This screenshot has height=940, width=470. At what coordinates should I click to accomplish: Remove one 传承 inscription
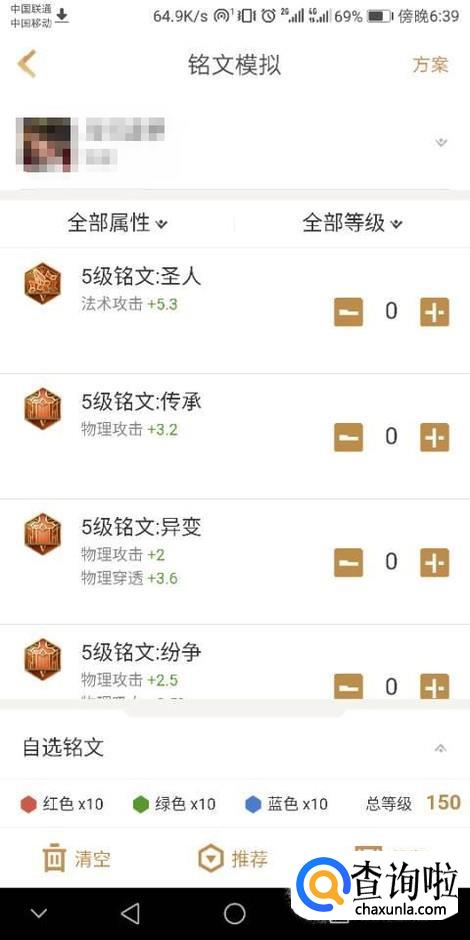coord(348,437)
